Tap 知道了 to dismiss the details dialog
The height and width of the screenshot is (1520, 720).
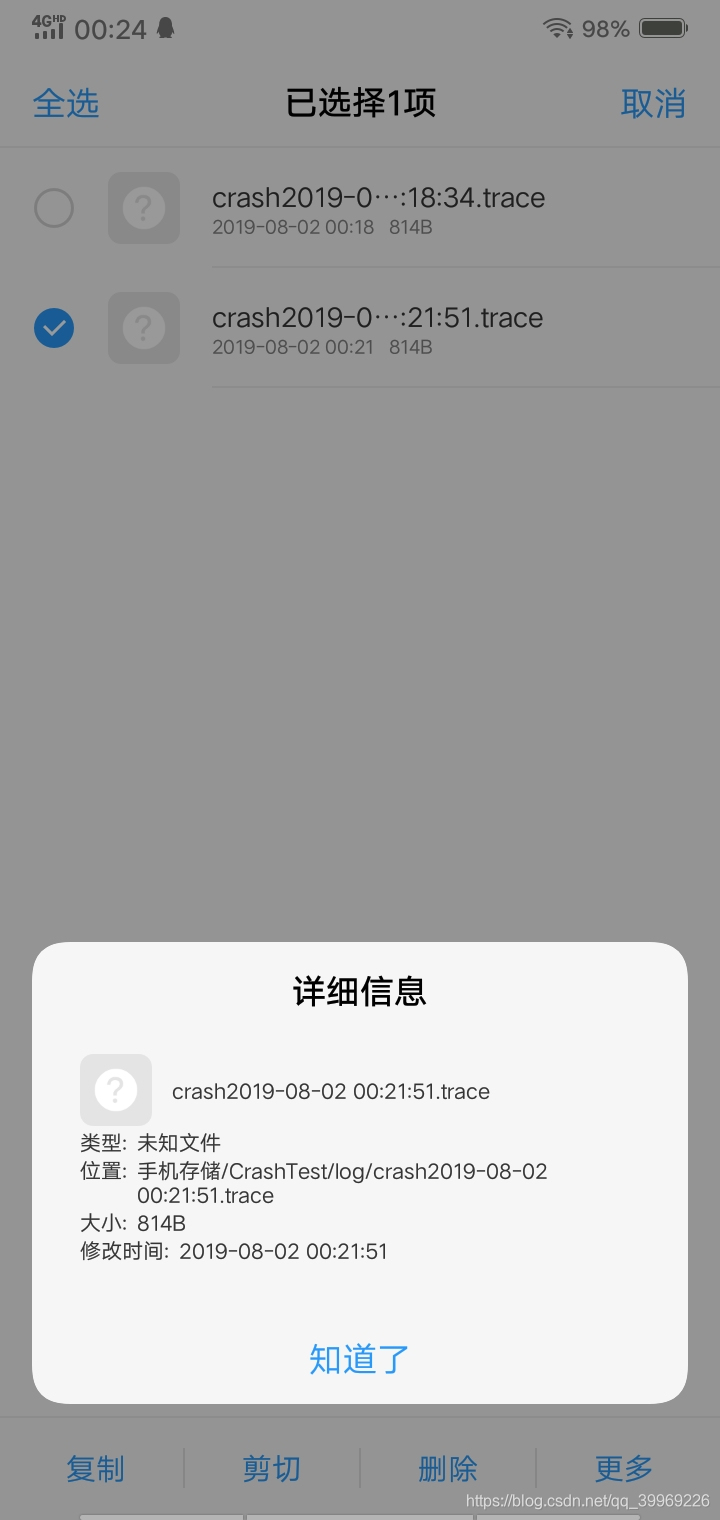point(358,1358)
